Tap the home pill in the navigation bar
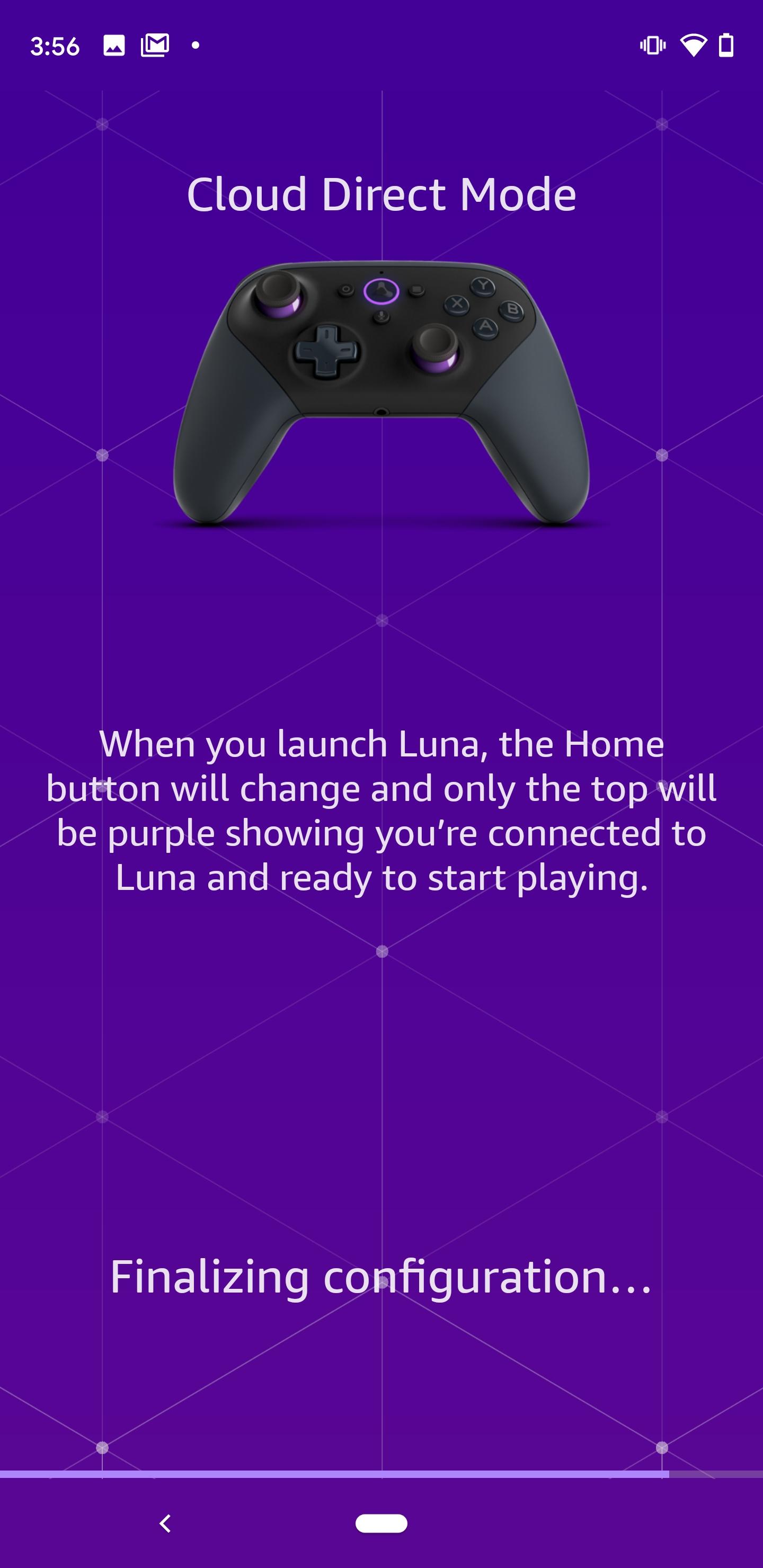Viewport: 763px width, 1568px height. pyautogui.click(x=381, y=1523)
